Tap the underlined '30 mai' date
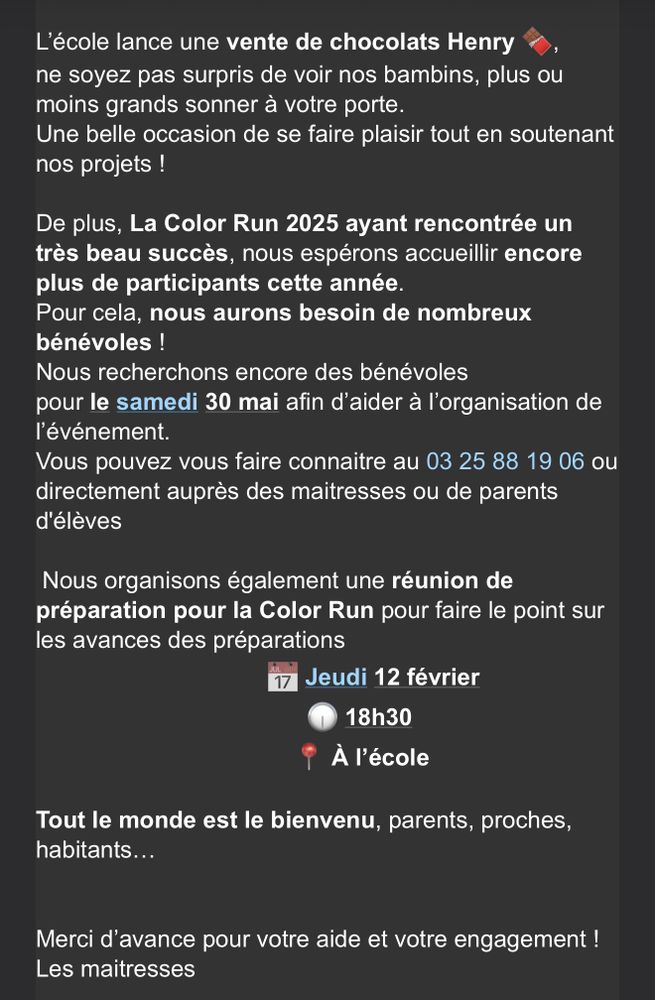 tap(242, 403)
